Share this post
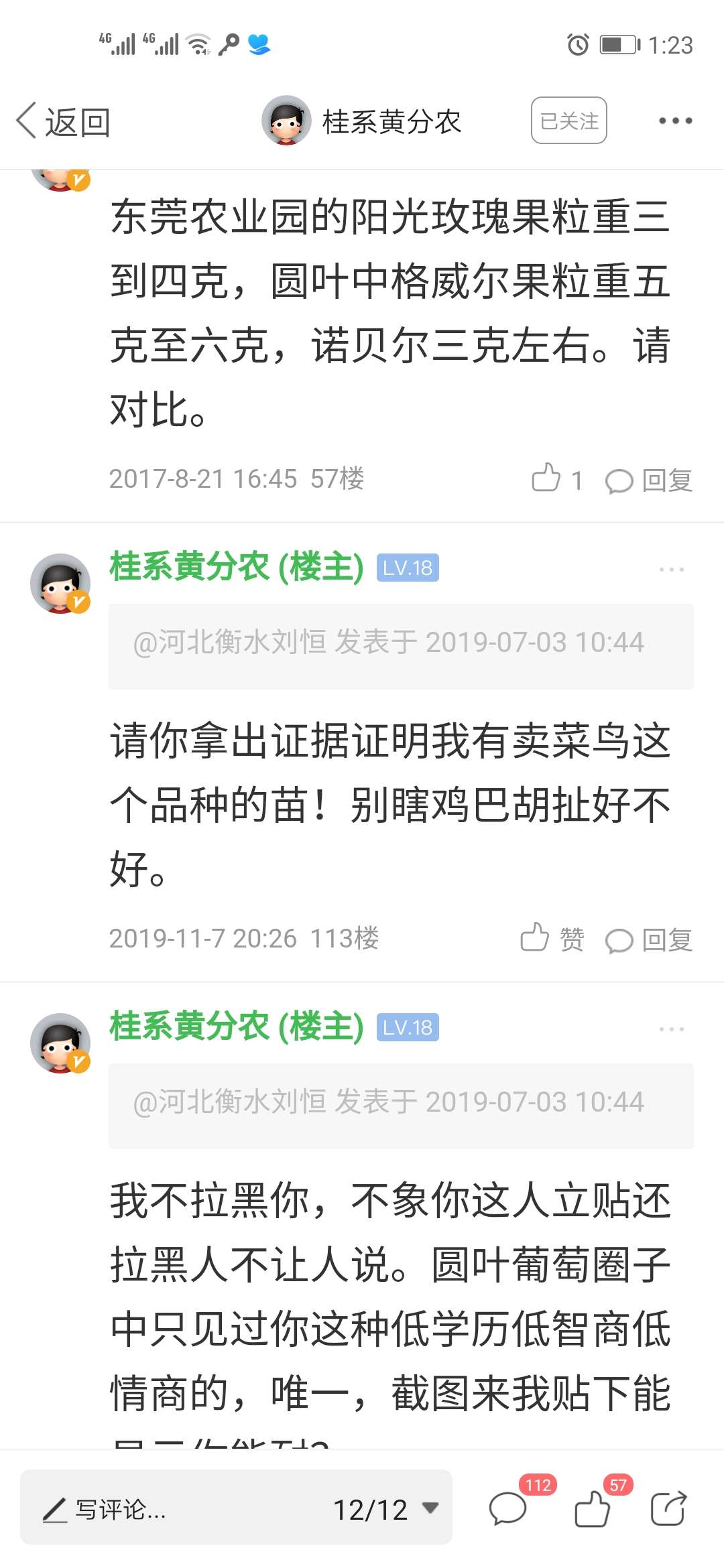Screen dimensions: 724x1568 point(668,1508)
